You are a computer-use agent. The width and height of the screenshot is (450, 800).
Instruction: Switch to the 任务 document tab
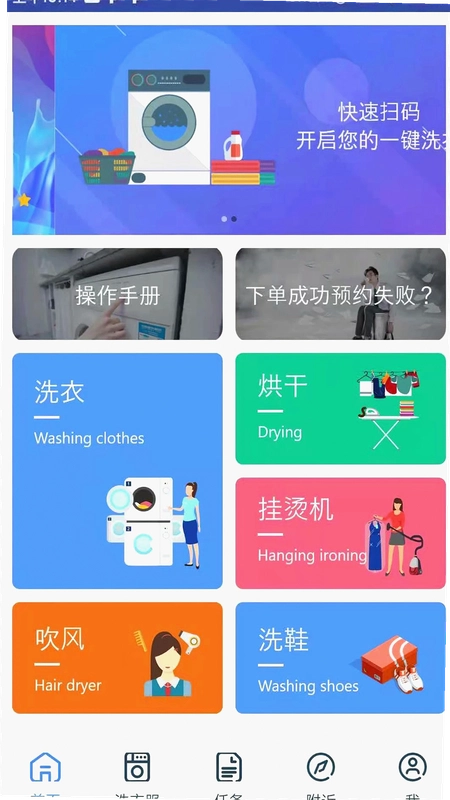tap(229, 774)
